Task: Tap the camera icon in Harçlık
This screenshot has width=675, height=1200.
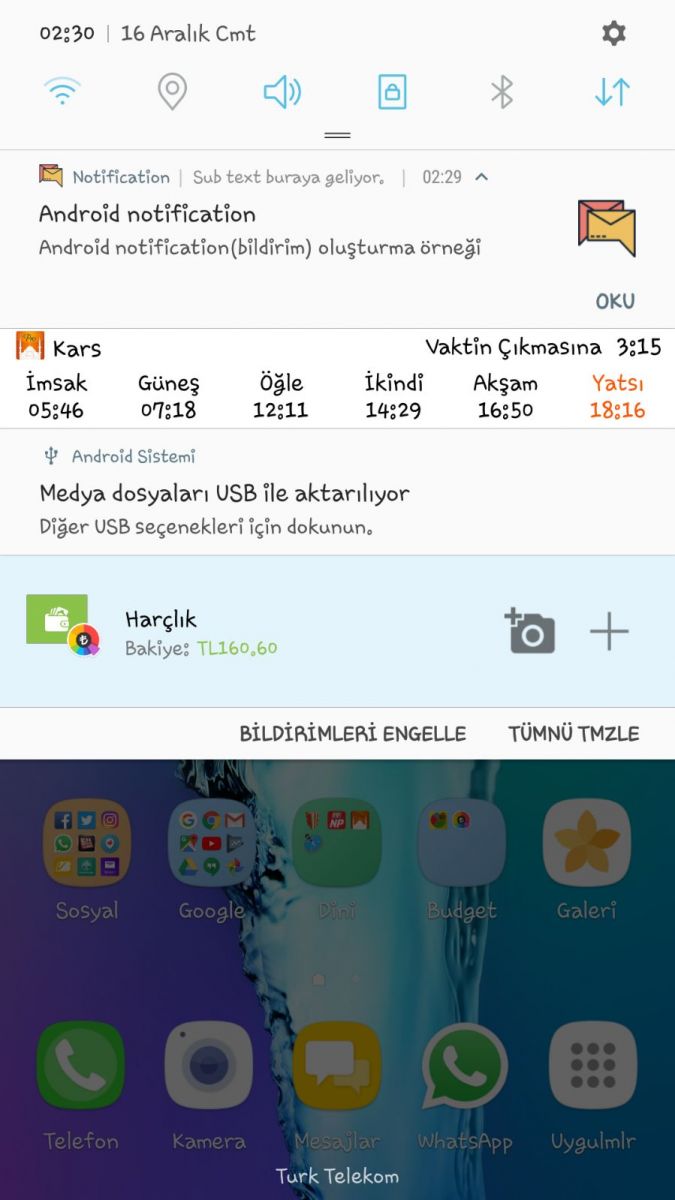Action: (x=529, y=631)
